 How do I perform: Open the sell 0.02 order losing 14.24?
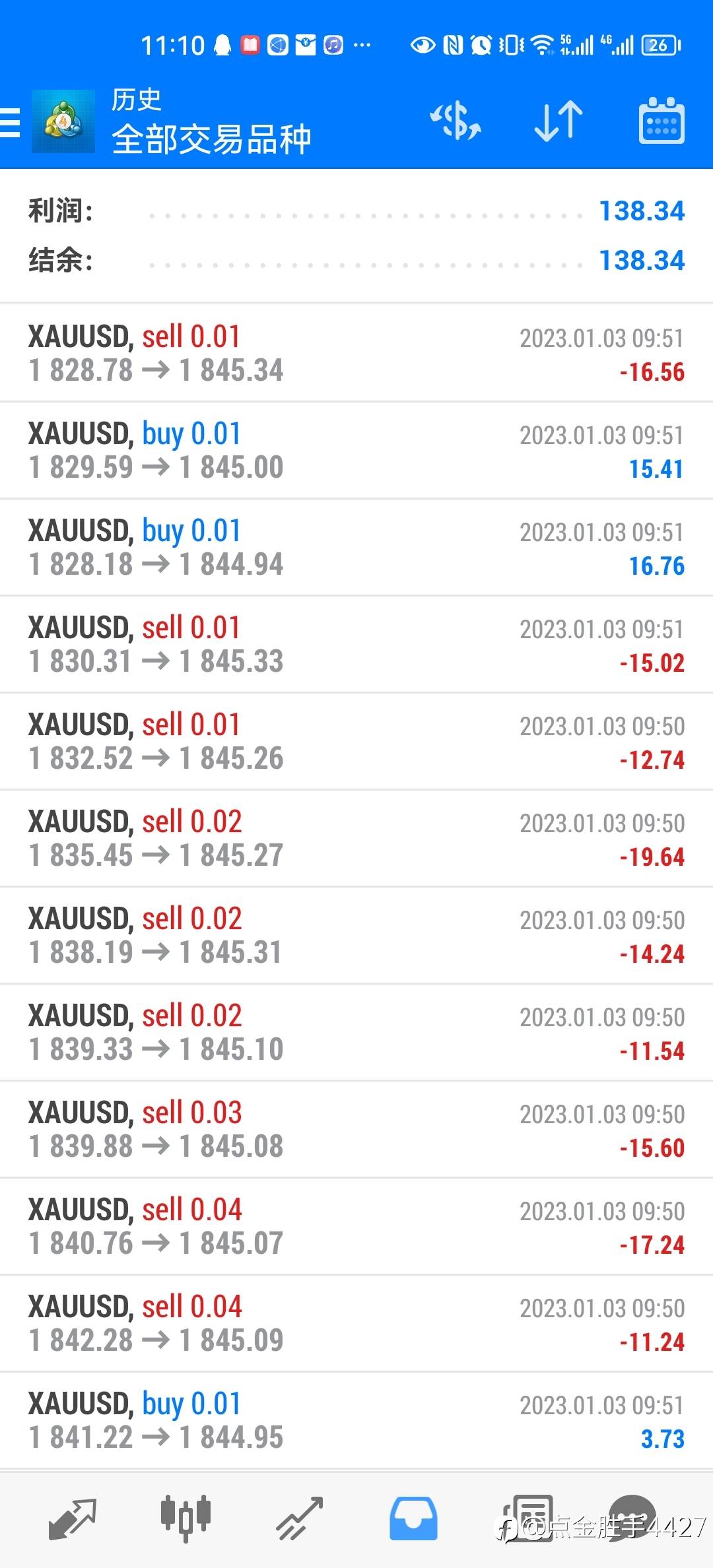[x=356, y=935]
